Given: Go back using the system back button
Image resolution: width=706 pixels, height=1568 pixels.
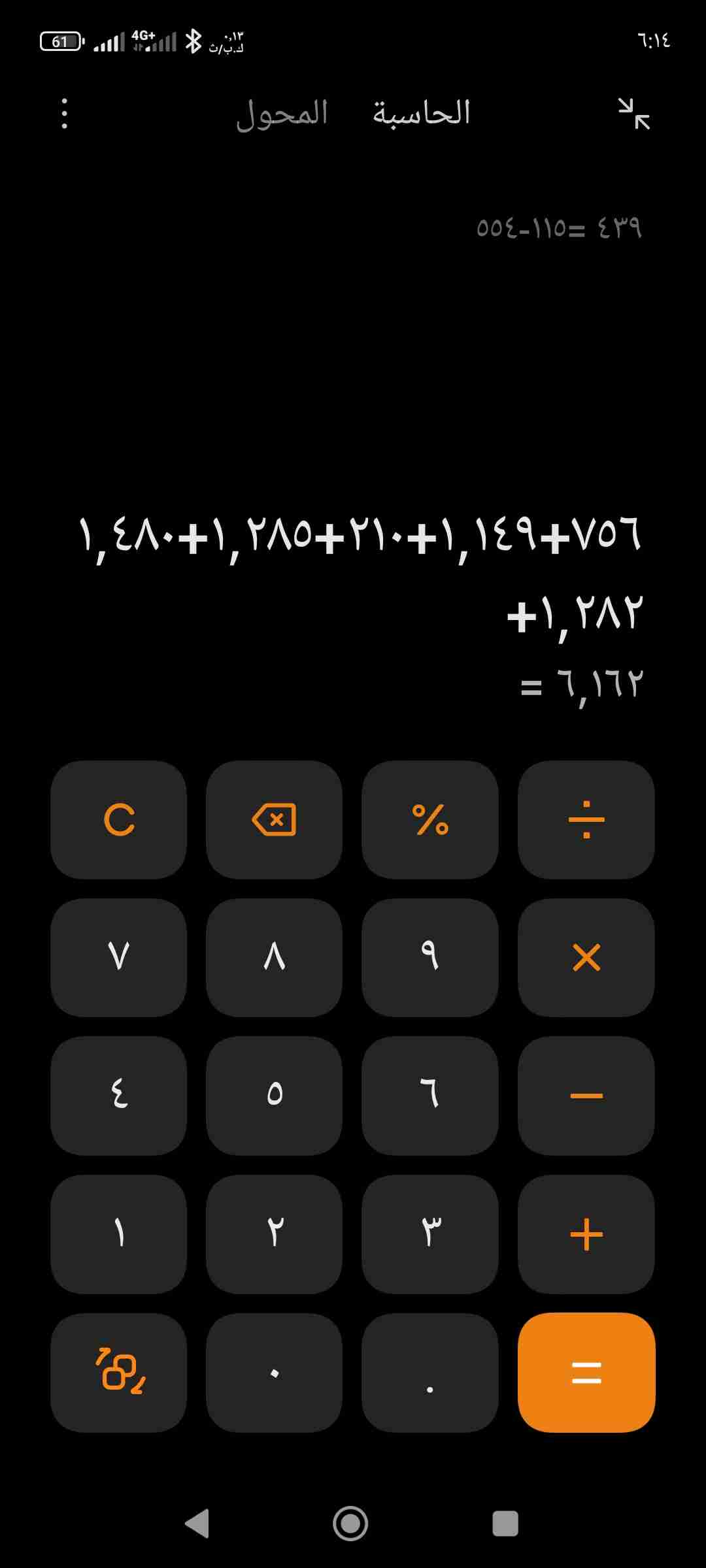Looking at the screenshot, I should [x=197, y=1524].
